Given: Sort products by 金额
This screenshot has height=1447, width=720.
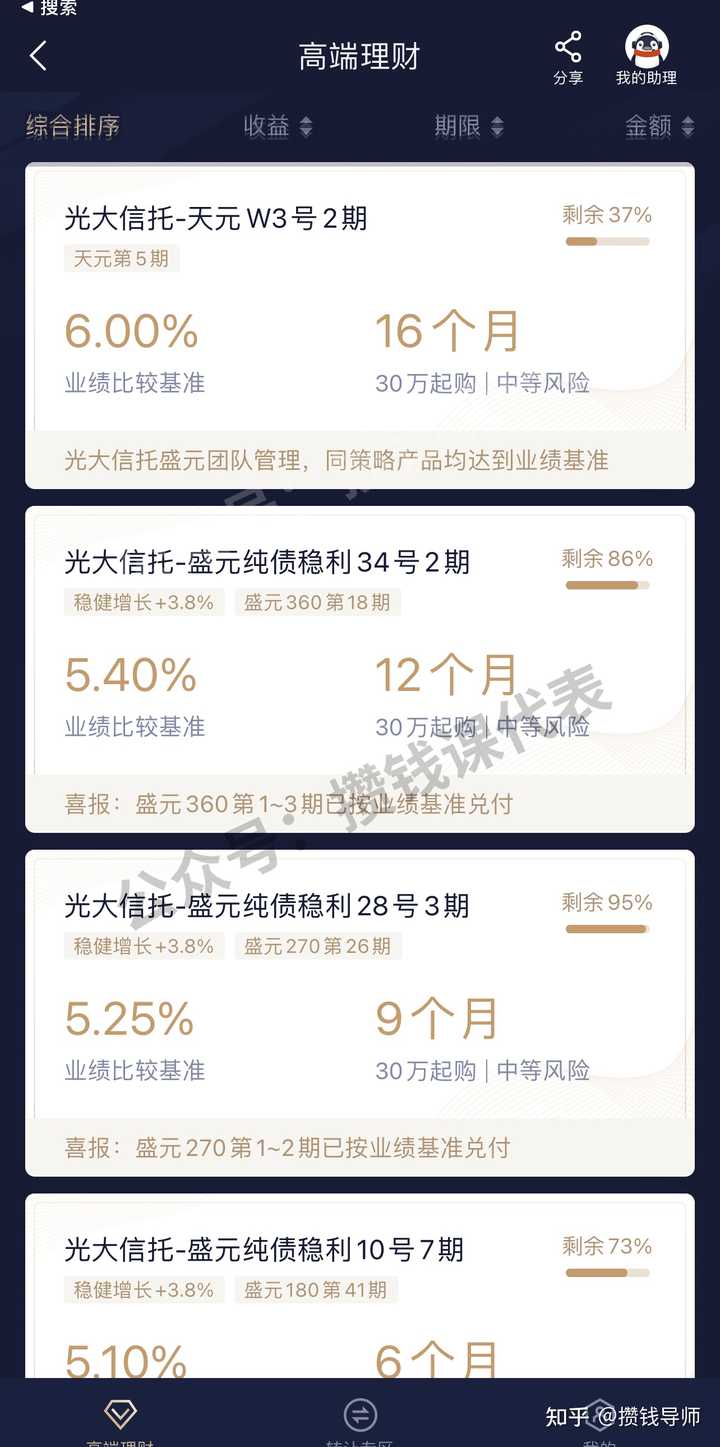Looking at the screenshot, I should click(x=659, y=126).
